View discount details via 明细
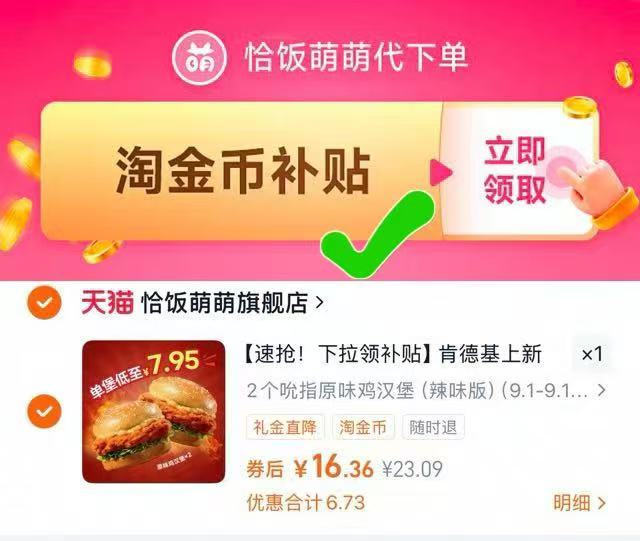This screenshot has height=541, width=640. (x=579, y=502)
